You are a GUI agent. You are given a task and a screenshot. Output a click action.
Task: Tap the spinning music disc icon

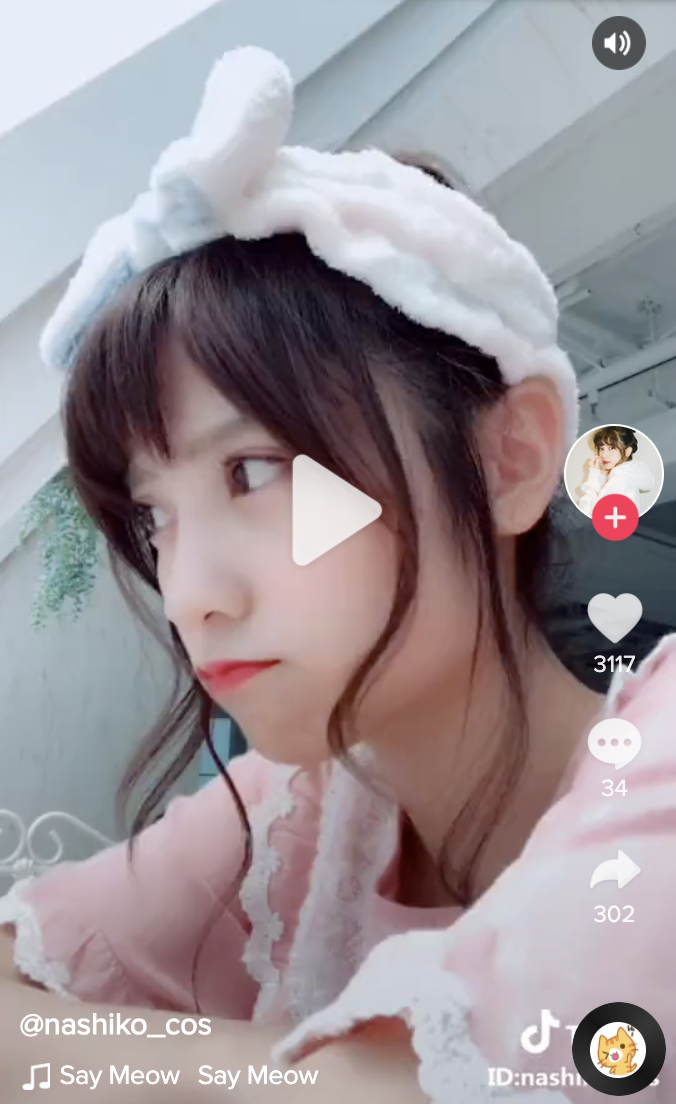click(618, 1050)
